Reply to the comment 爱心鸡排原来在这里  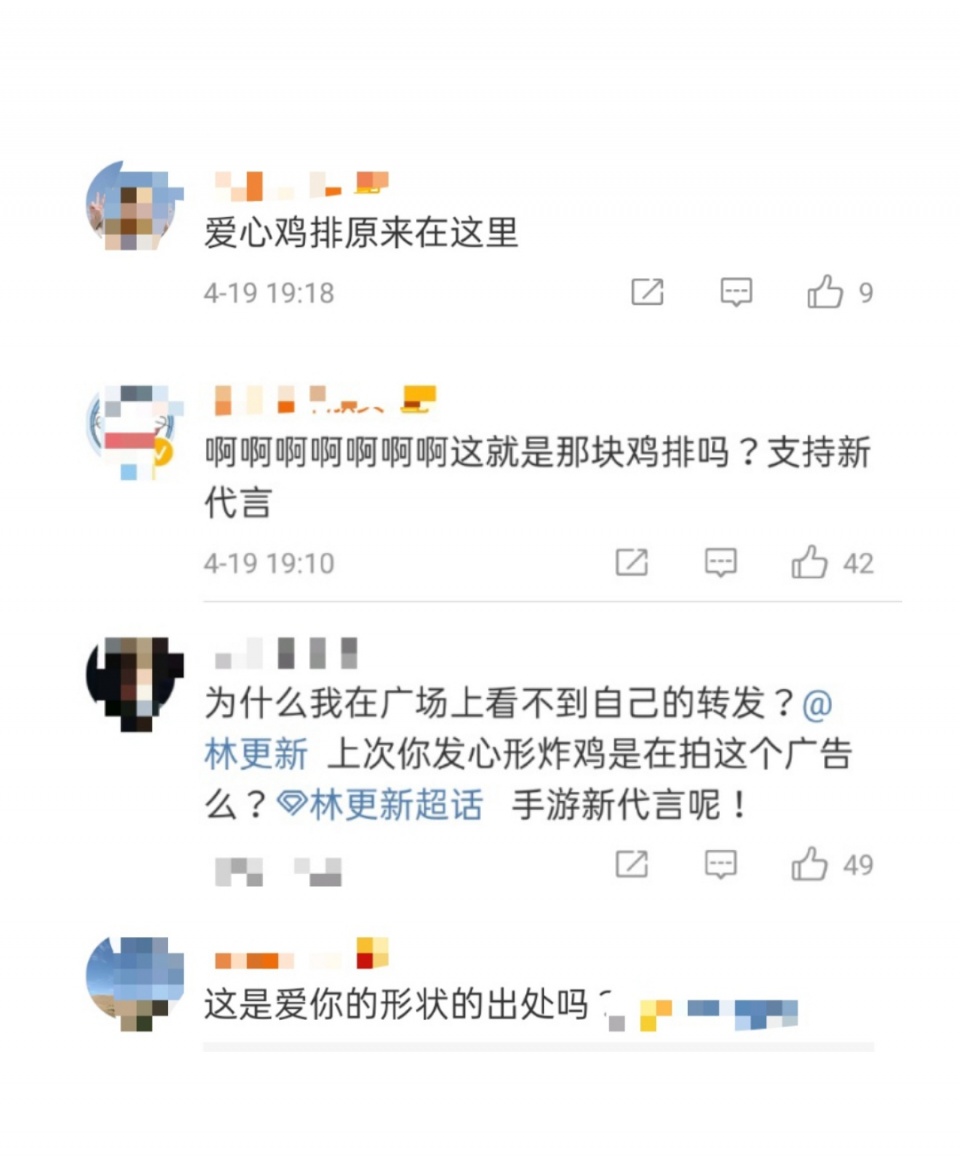tap(736, 292)
